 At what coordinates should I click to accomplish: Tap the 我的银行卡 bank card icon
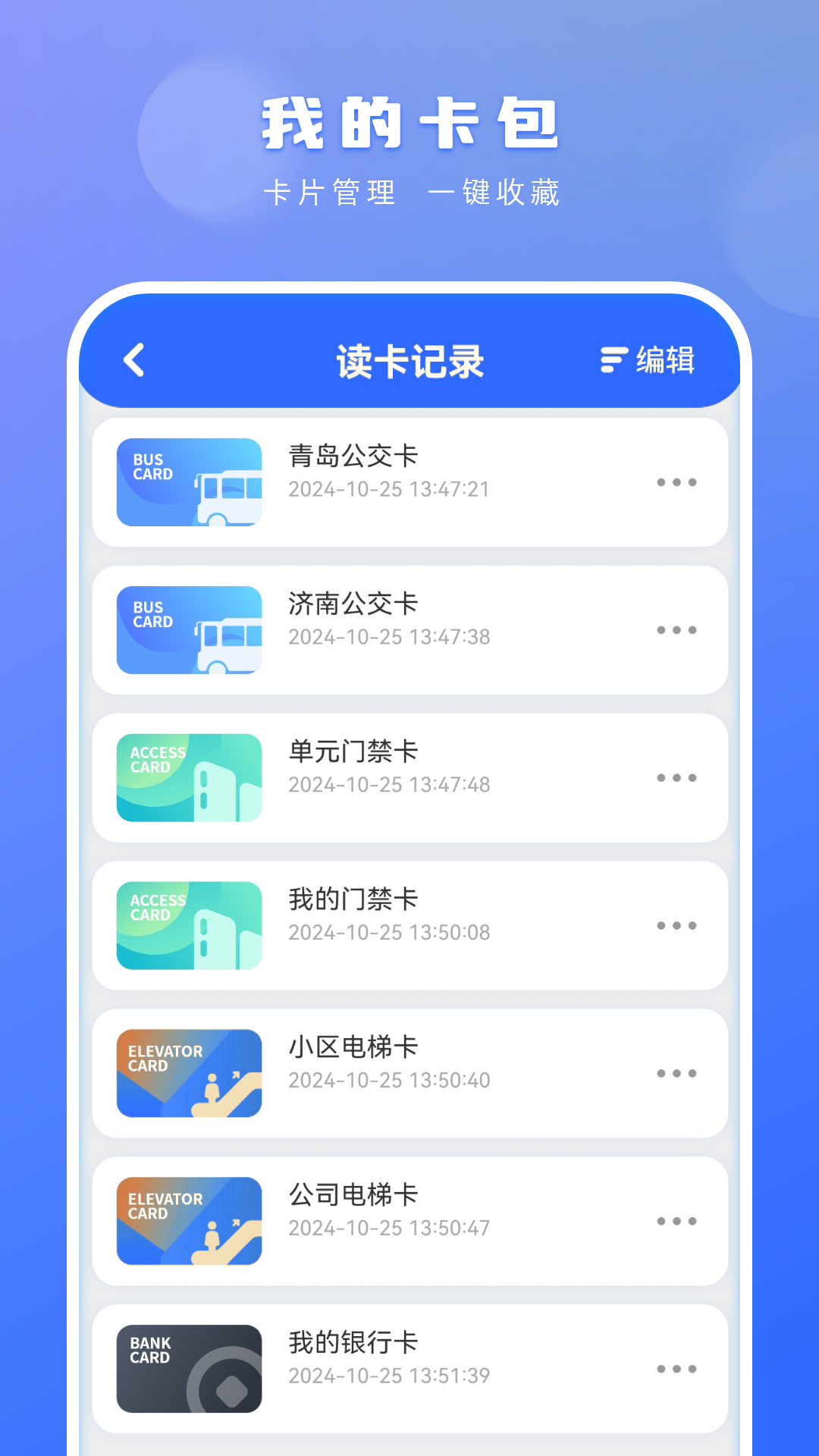[x=188, y=1369]
